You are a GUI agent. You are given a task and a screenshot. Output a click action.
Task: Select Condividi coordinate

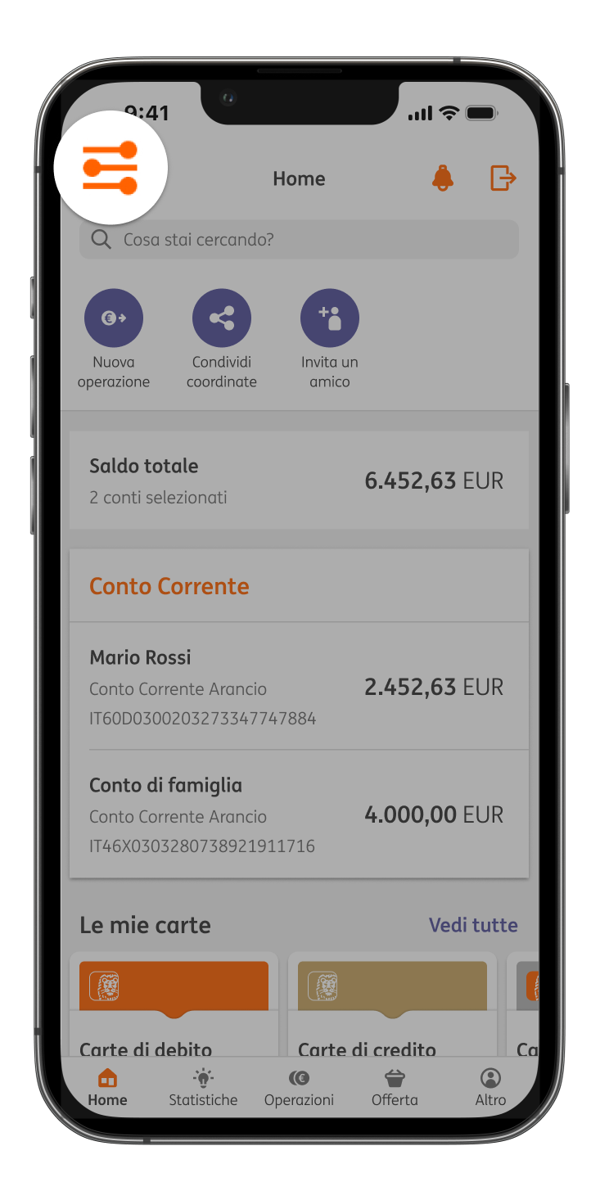coord(221,339)
